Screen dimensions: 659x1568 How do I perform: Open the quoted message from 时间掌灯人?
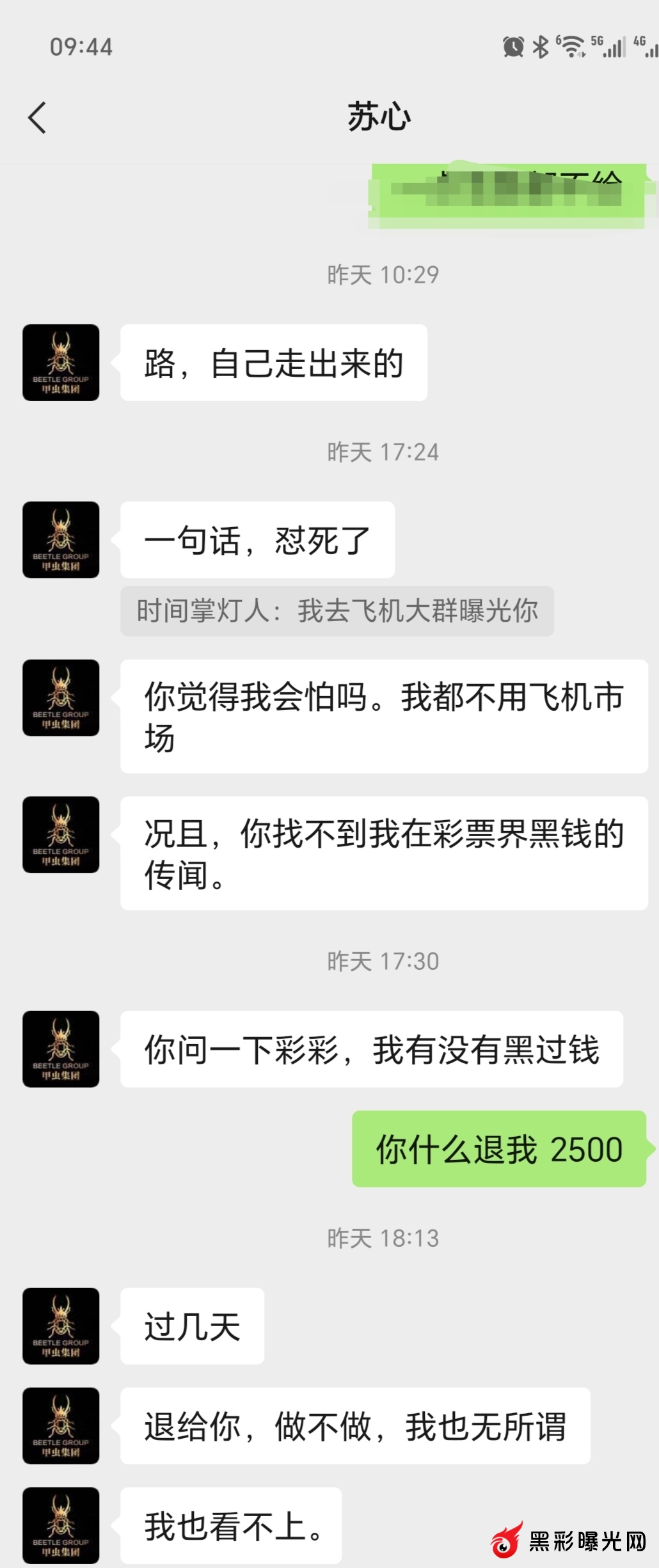click(337, 611)
